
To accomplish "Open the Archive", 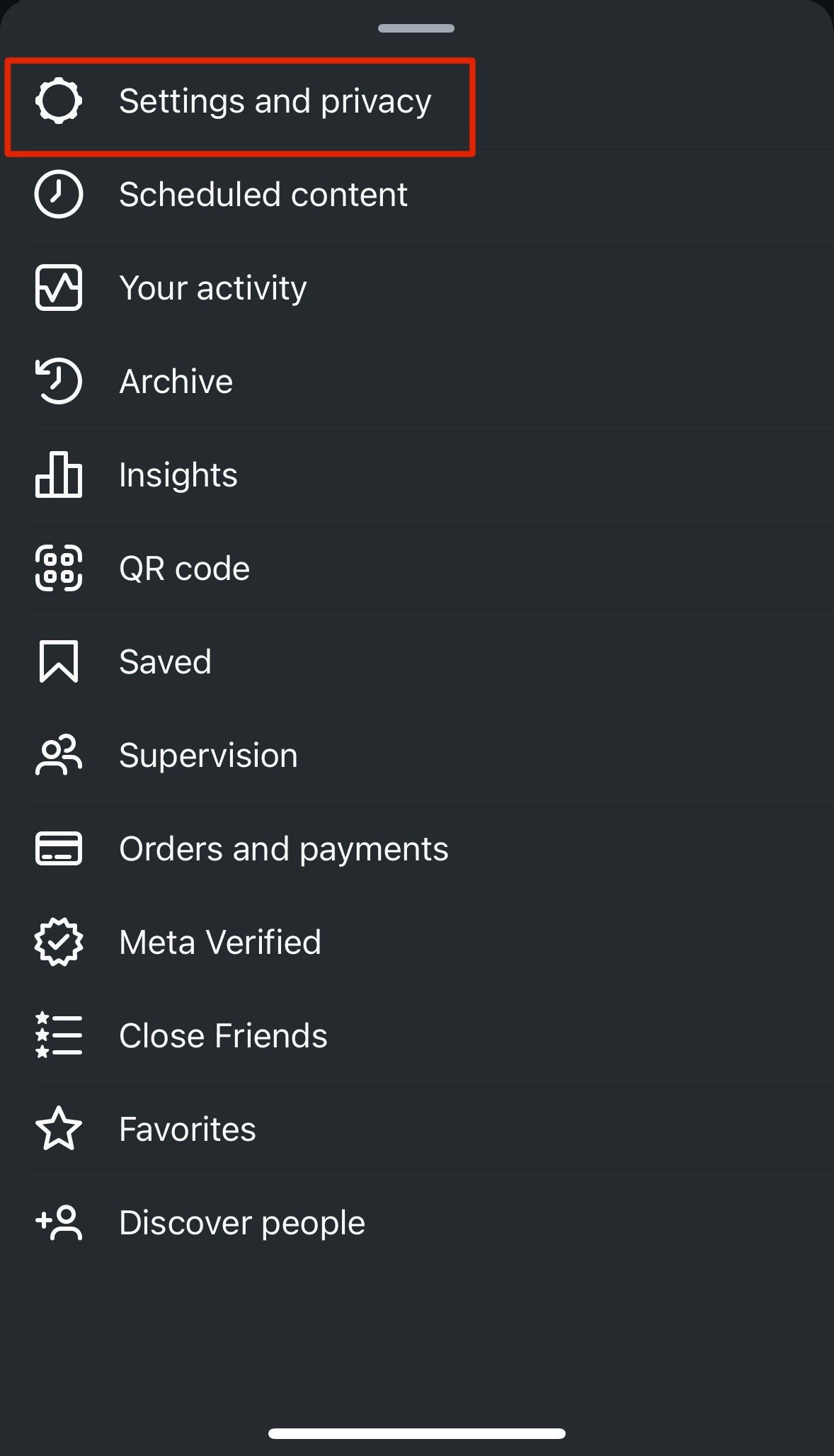I will point(417,381).
